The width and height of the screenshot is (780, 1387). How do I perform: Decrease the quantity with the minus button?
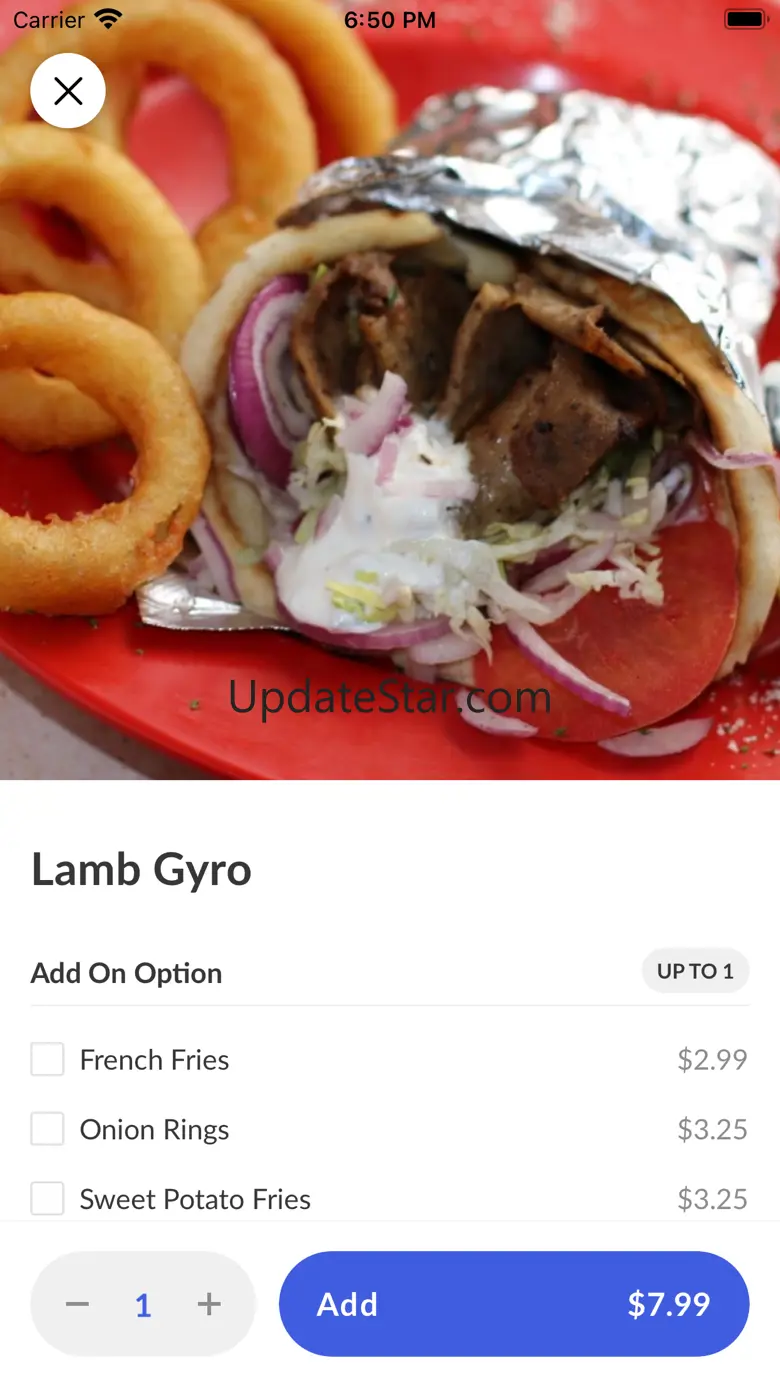(x=77, y=1304)
